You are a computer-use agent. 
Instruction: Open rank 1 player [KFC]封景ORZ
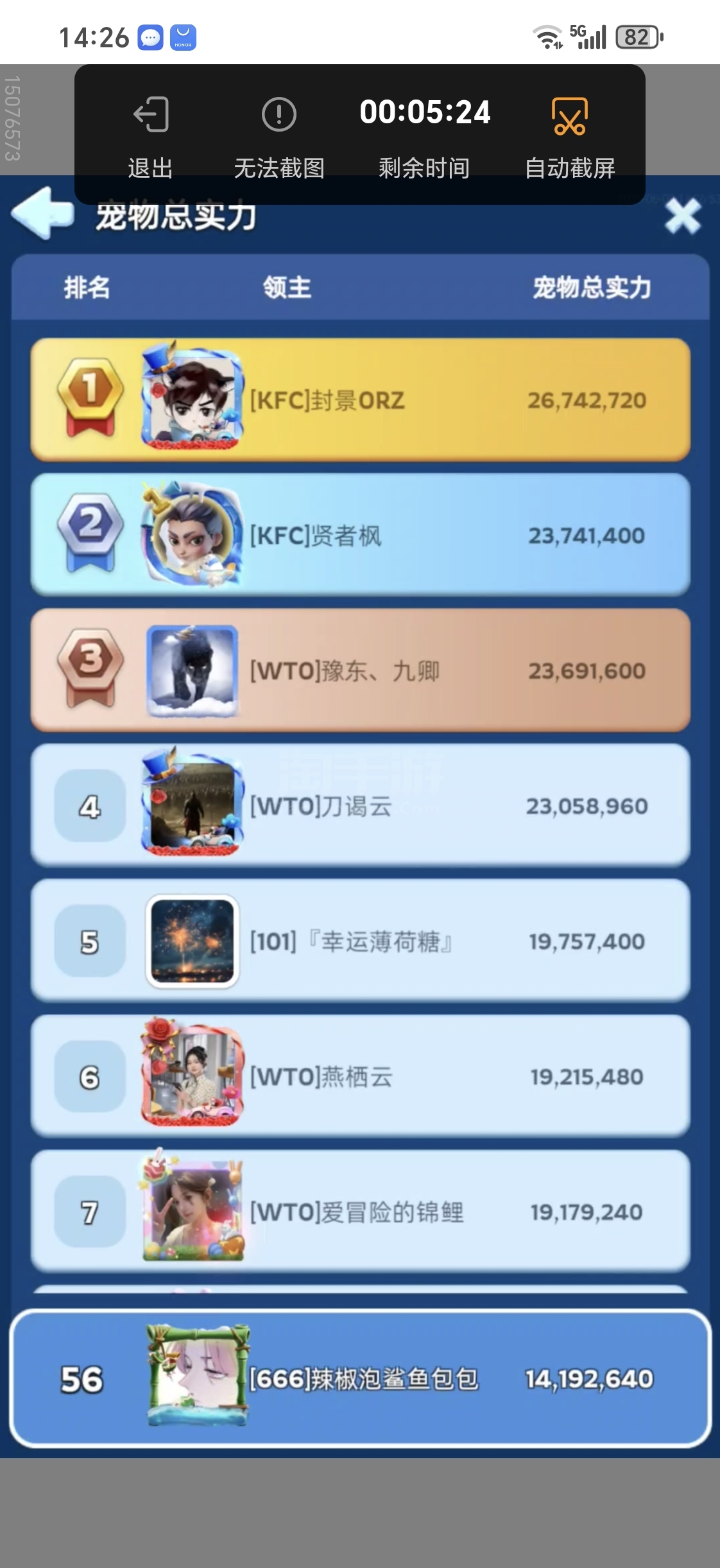pos(360,401)
